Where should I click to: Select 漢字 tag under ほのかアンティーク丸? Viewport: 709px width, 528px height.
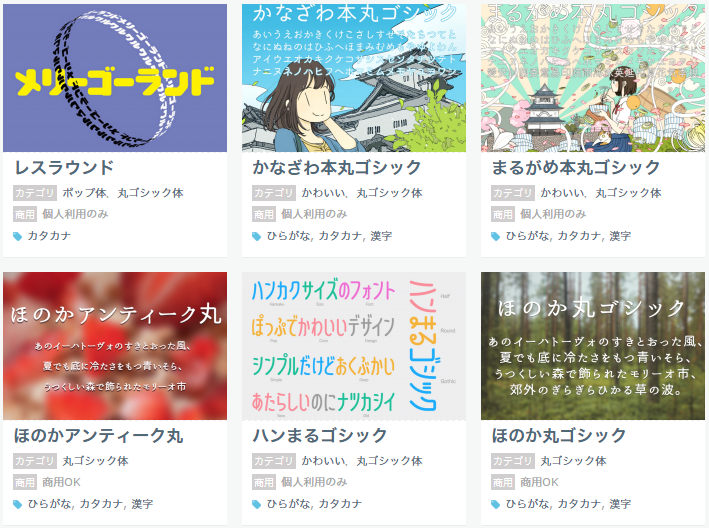coord(142,504)
